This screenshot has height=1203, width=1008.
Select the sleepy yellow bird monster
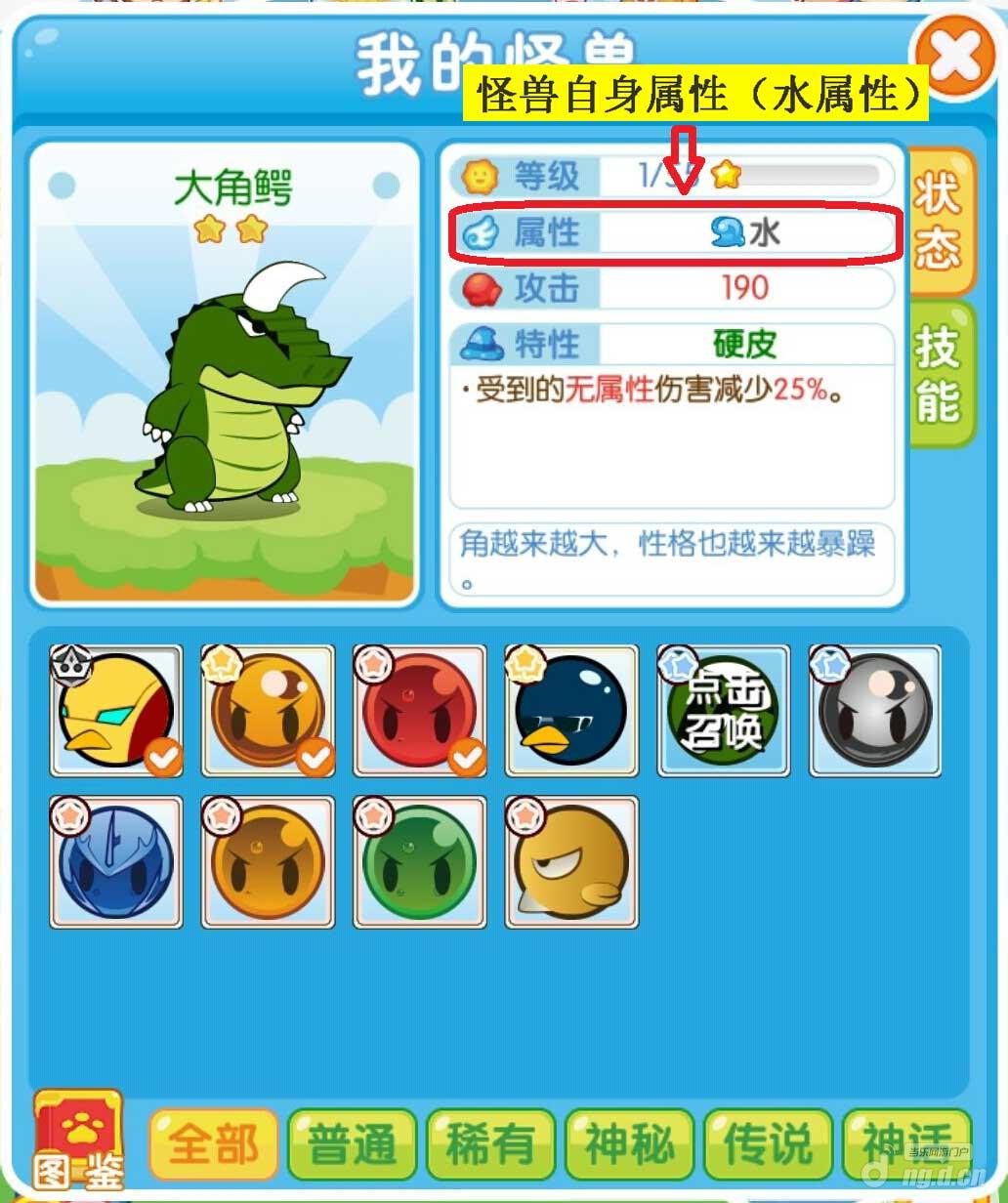(x=571, y=862)
